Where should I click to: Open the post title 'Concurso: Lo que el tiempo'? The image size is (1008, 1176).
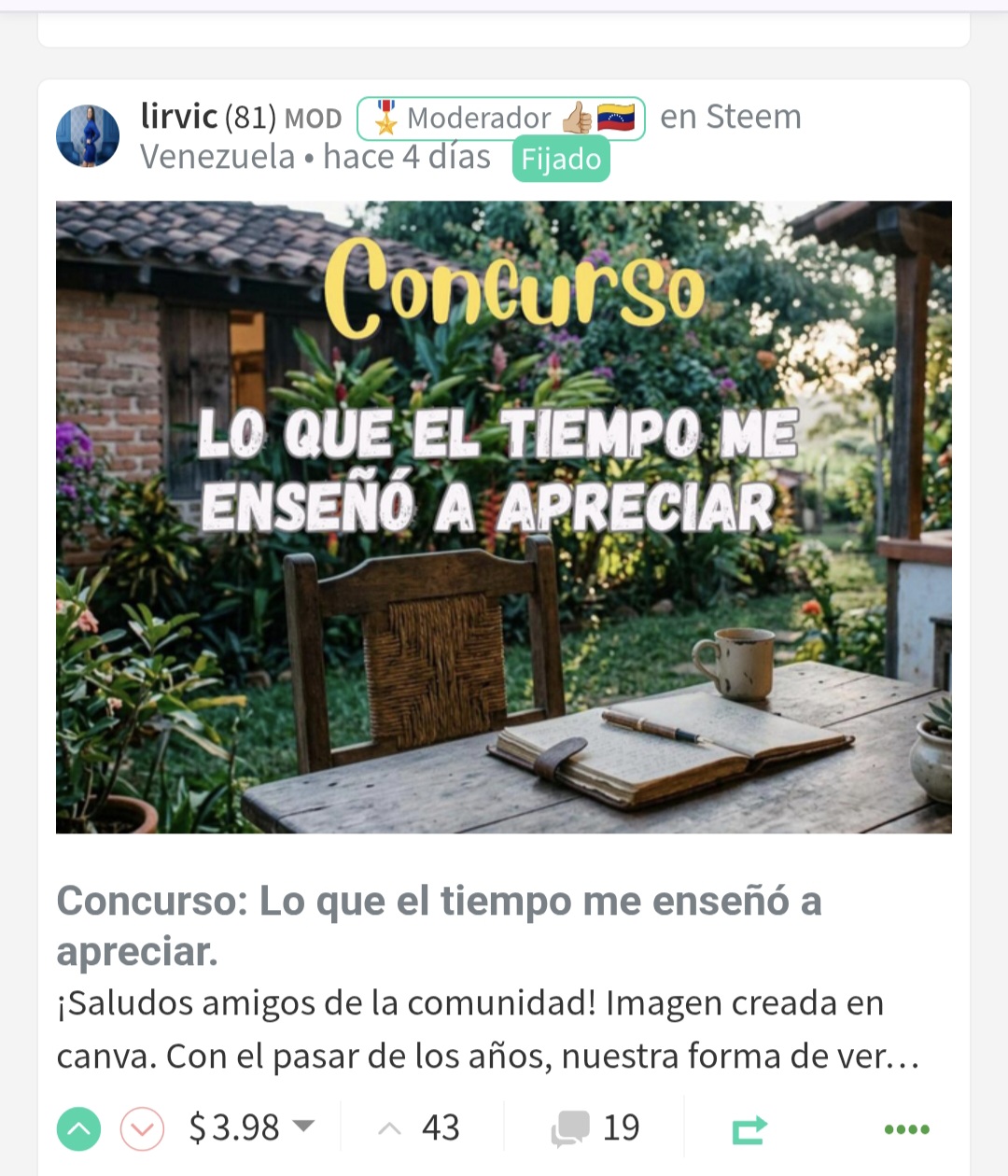pos(439,926)
